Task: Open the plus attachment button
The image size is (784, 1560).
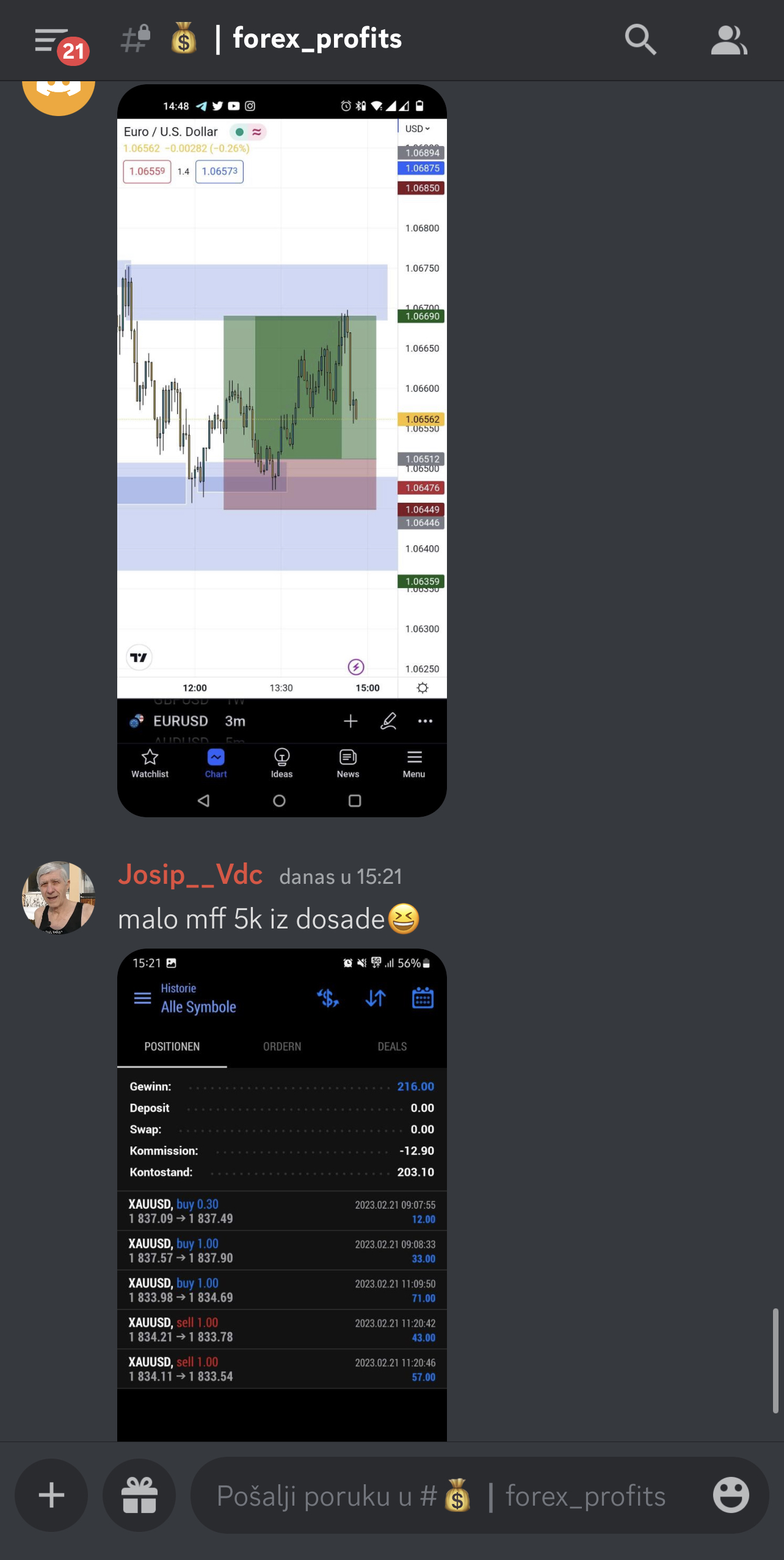Action: coord(51,1495)
